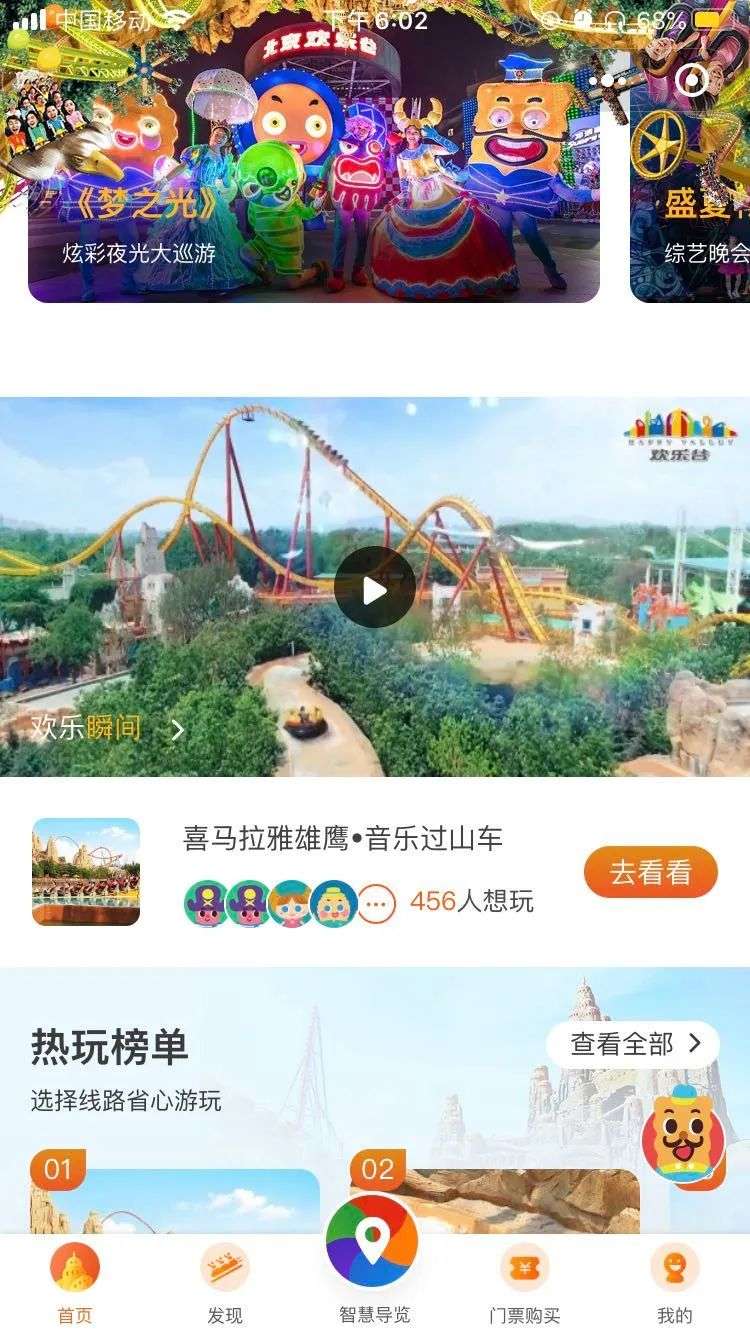Play the roller coaster video

click(375, 588)
